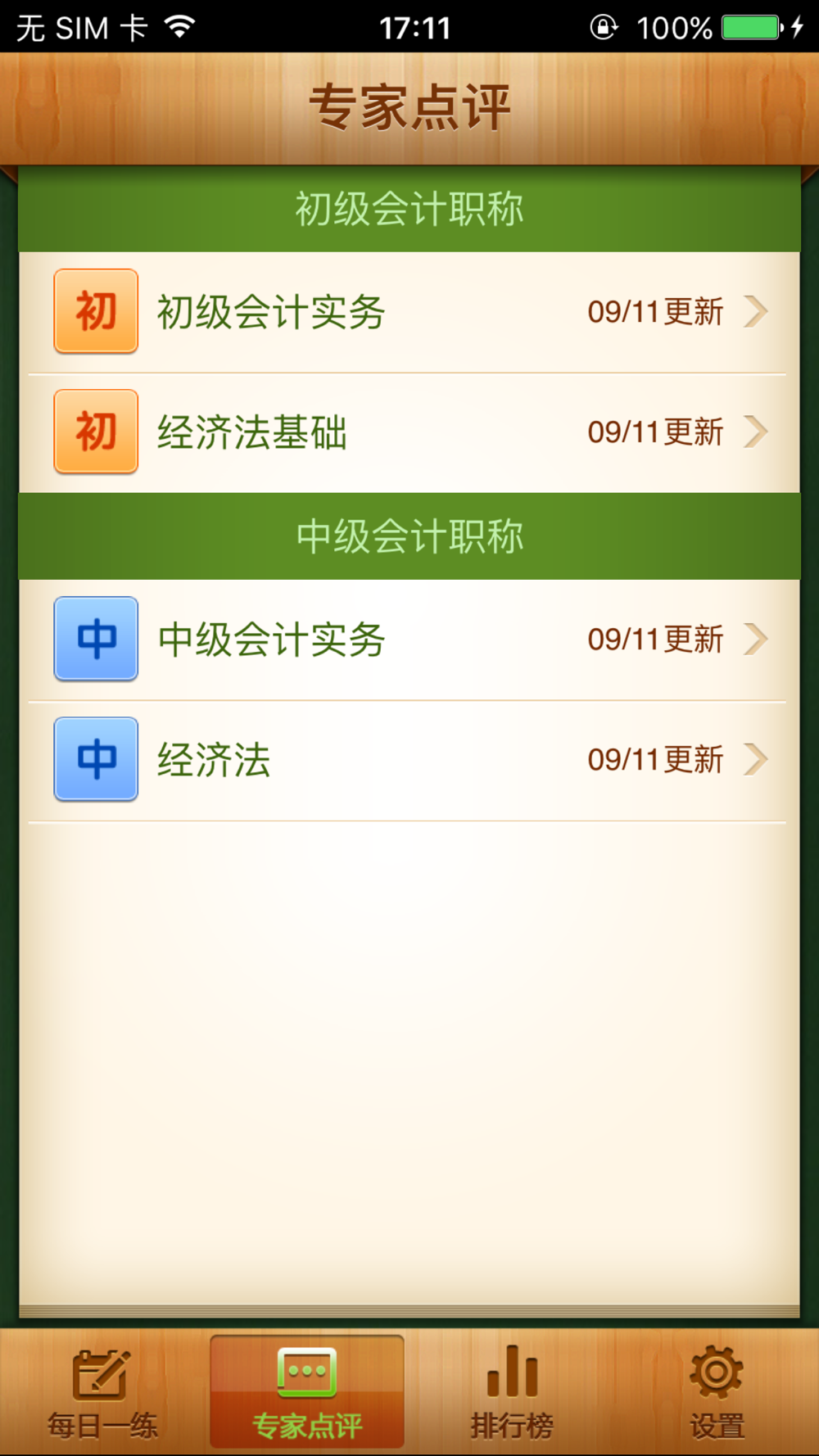Select the 经济法 row under 中级会计职称
This screenshot has width=819, height=1456.
(409, 760)
